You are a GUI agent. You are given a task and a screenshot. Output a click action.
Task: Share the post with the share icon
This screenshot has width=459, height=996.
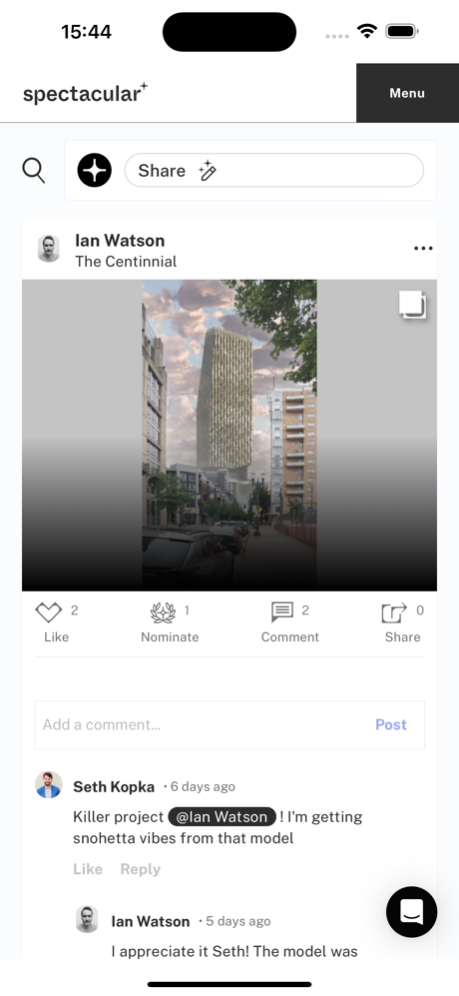click(394, 614)
